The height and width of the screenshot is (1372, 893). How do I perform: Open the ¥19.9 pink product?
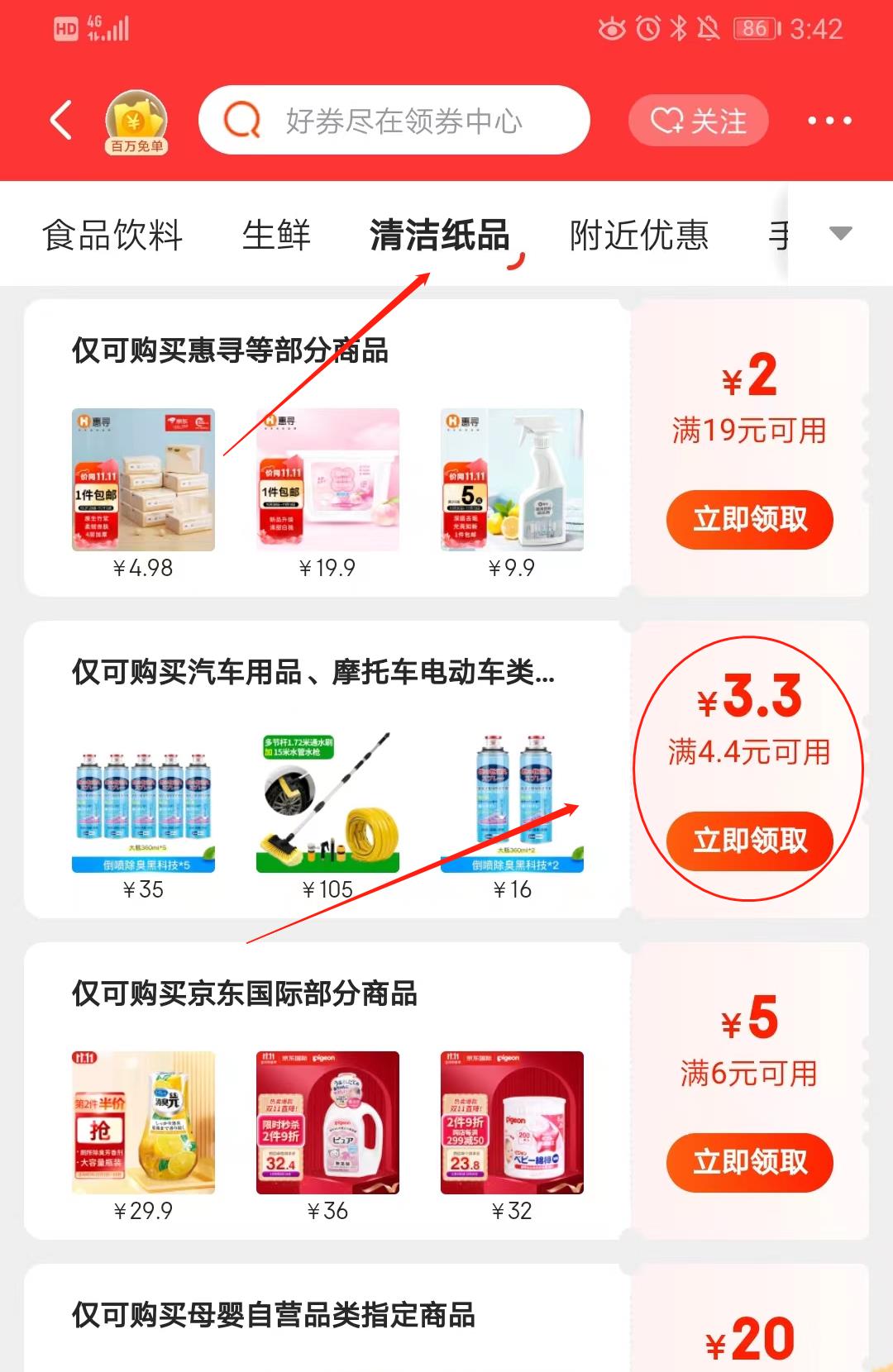[x=327, y=480]
